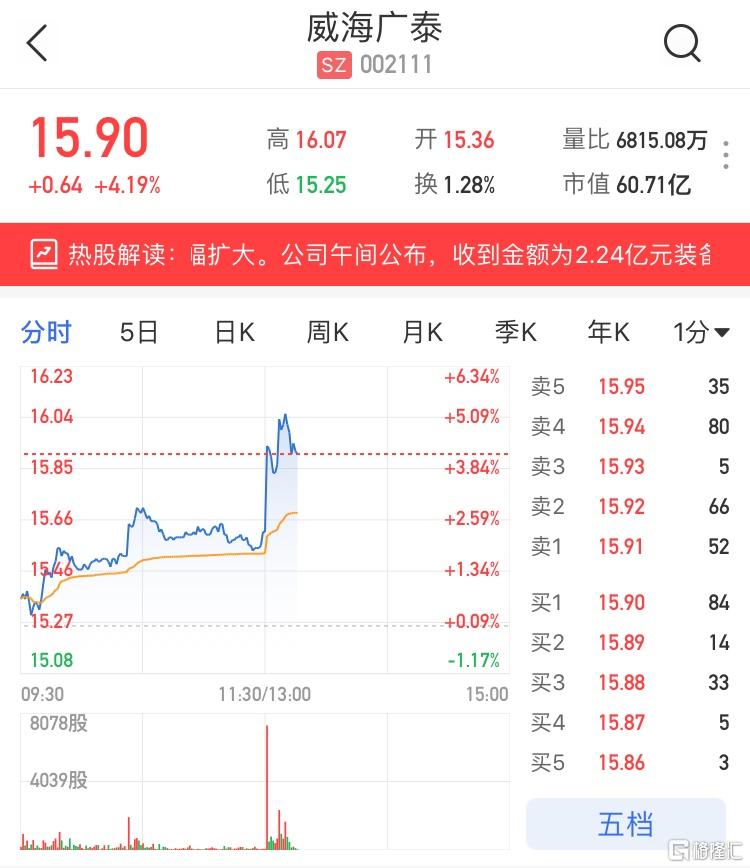View the 年K chart tab
This screenshot has width=750, height=868.
point(608,332)
